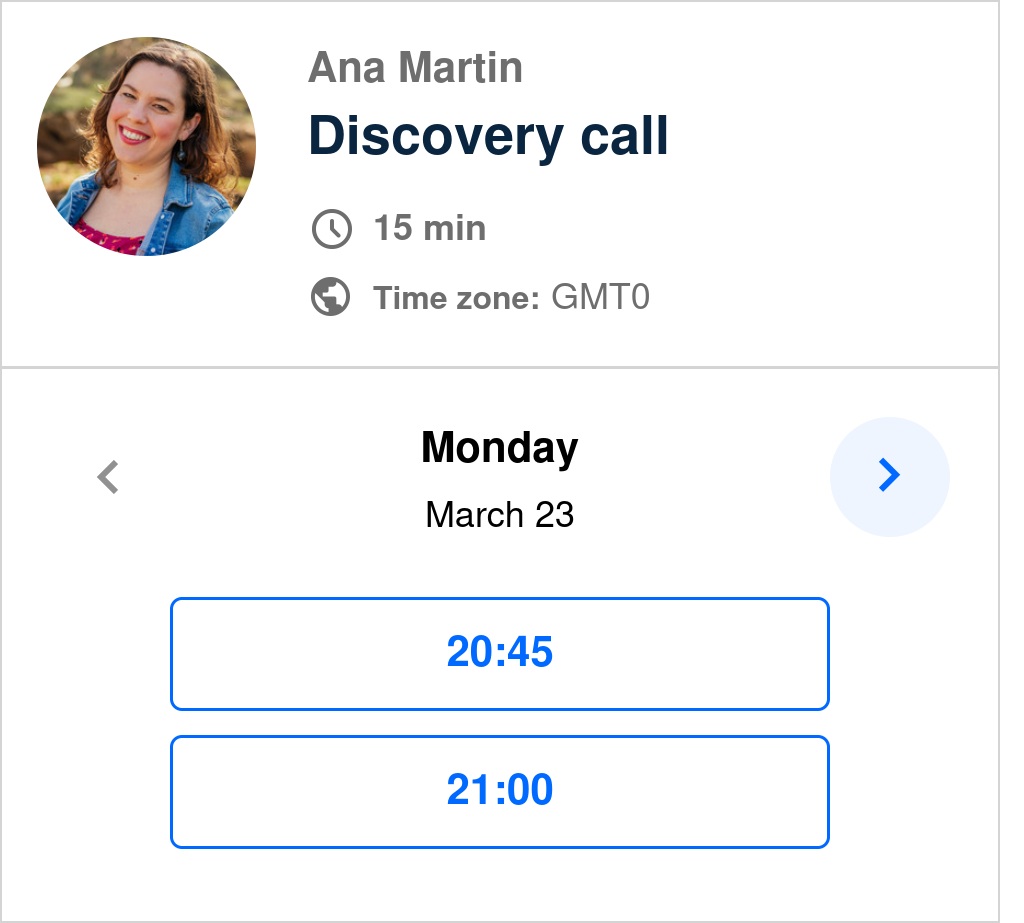Go to the next day's time slots
This screenshot has width=1024, height=923.
point(889,476)
